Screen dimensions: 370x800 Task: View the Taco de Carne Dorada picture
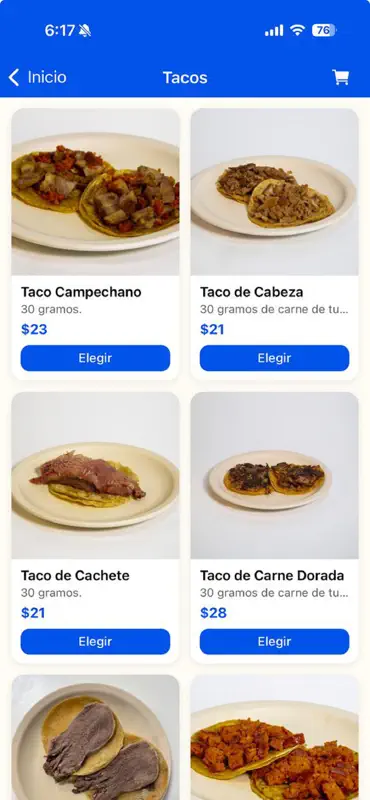pos(275,476)
